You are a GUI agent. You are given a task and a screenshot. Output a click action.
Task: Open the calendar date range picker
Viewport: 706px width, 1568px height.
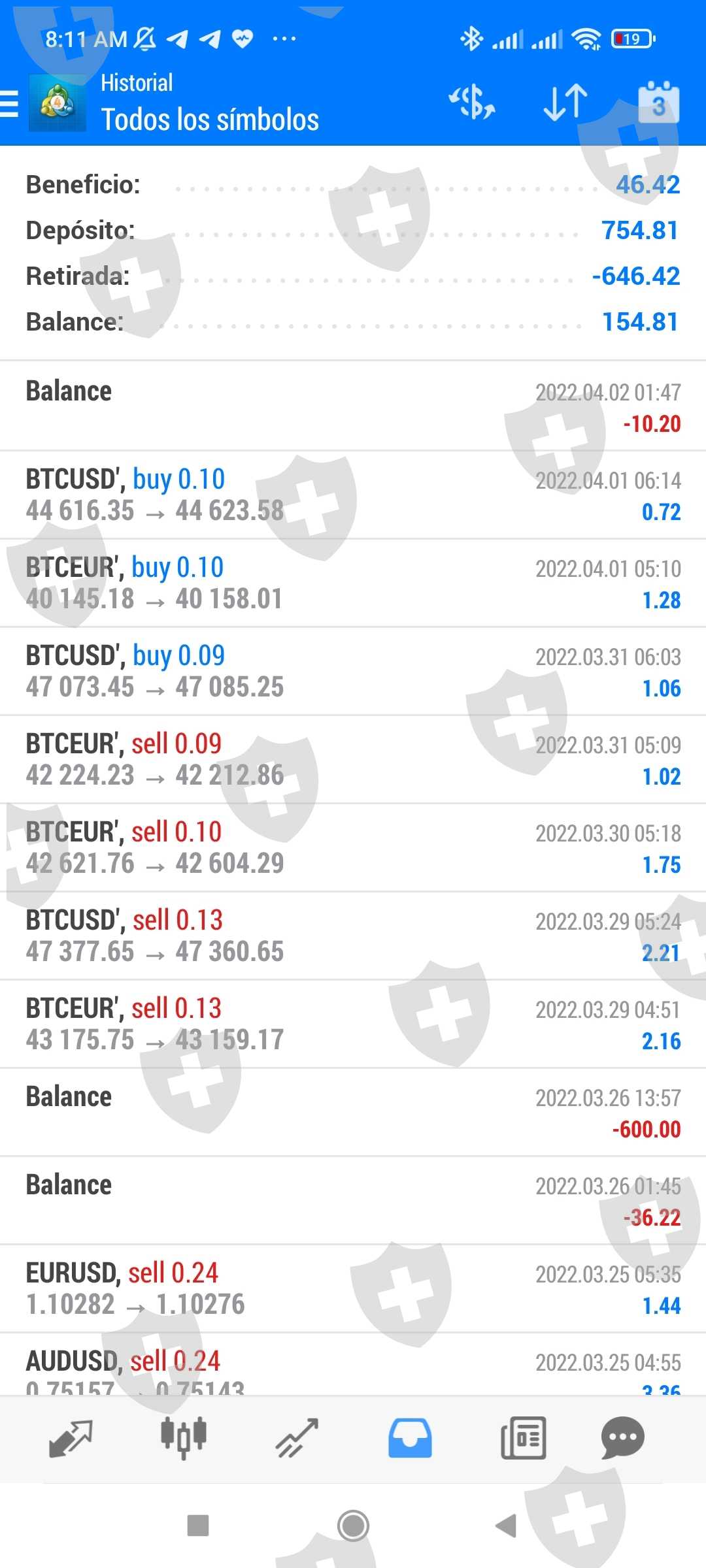click(658, 103)
